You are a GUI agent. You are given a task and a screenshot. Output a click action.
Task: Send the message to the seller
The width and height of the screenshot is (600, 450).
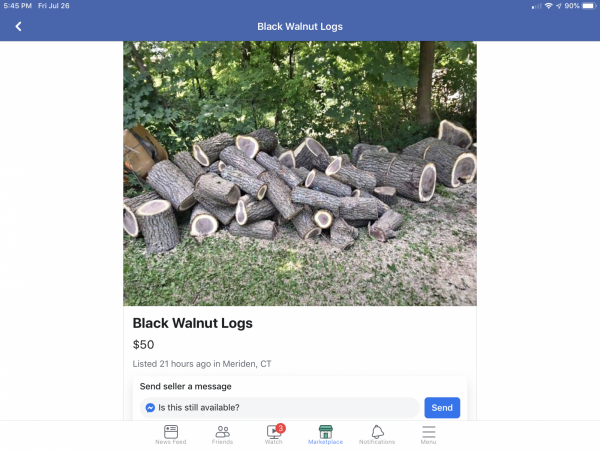tap(442, 407)
